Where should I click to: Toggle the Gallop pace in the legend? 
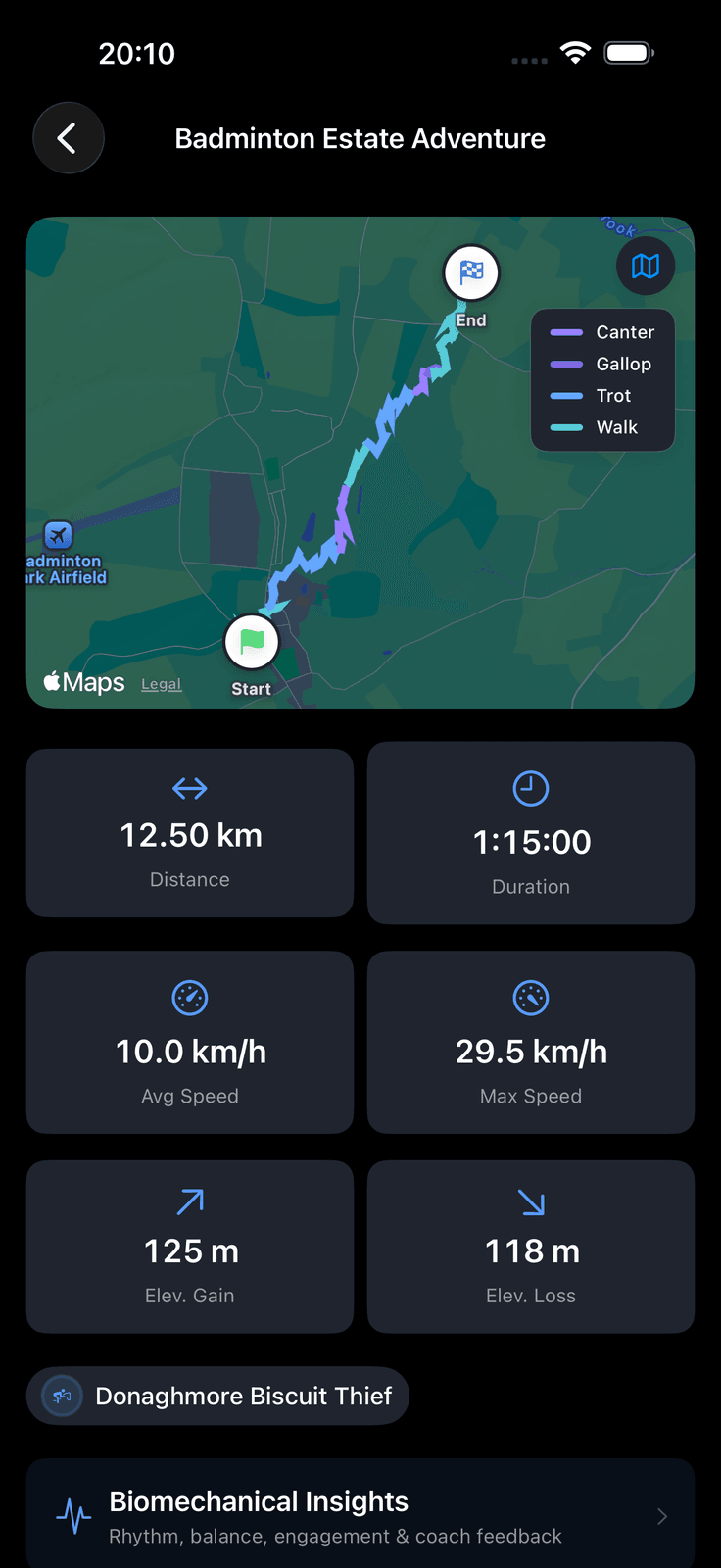602,364
